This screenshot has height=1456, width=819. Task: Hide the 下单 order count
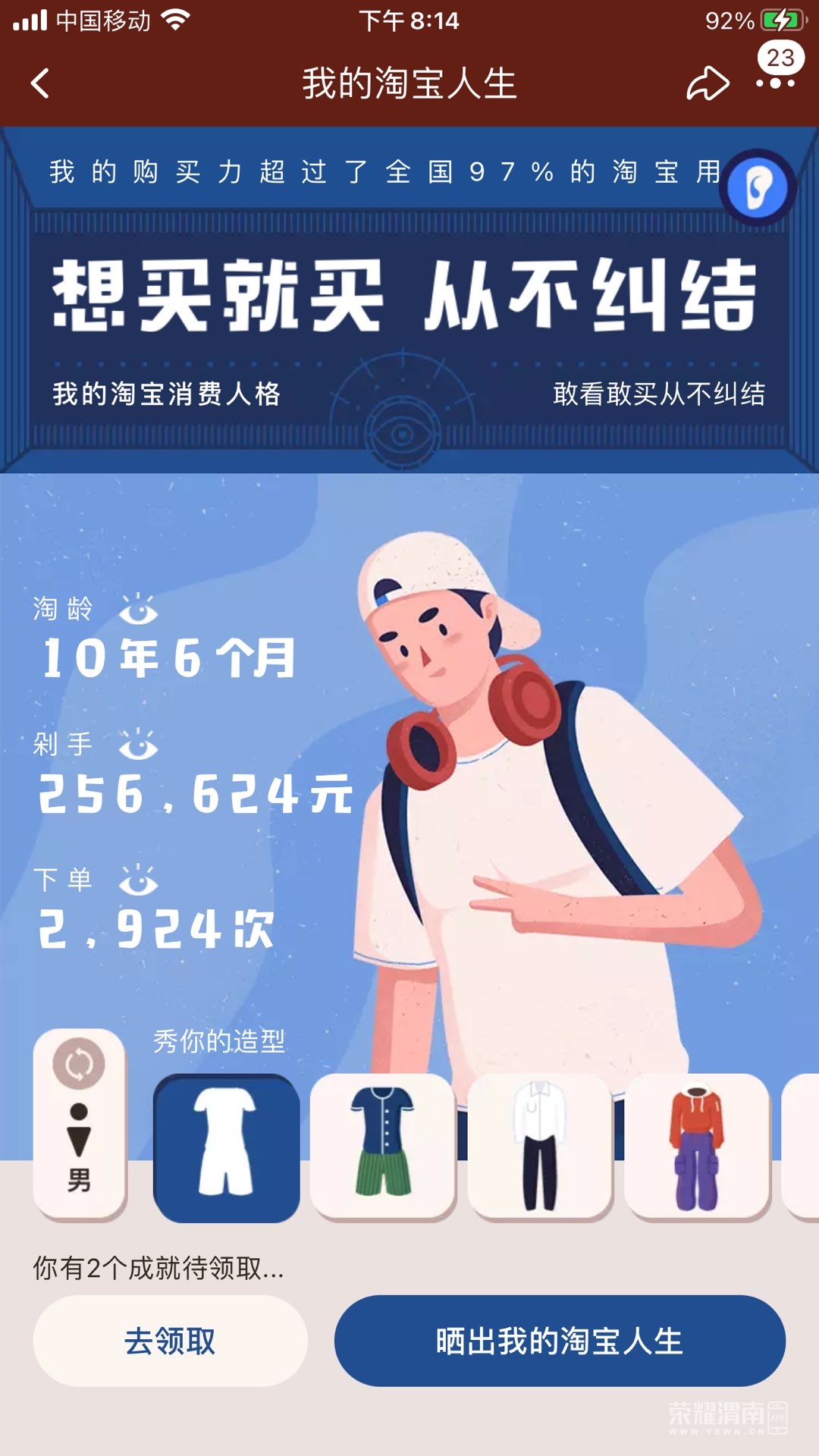click(x=138, y=880)
